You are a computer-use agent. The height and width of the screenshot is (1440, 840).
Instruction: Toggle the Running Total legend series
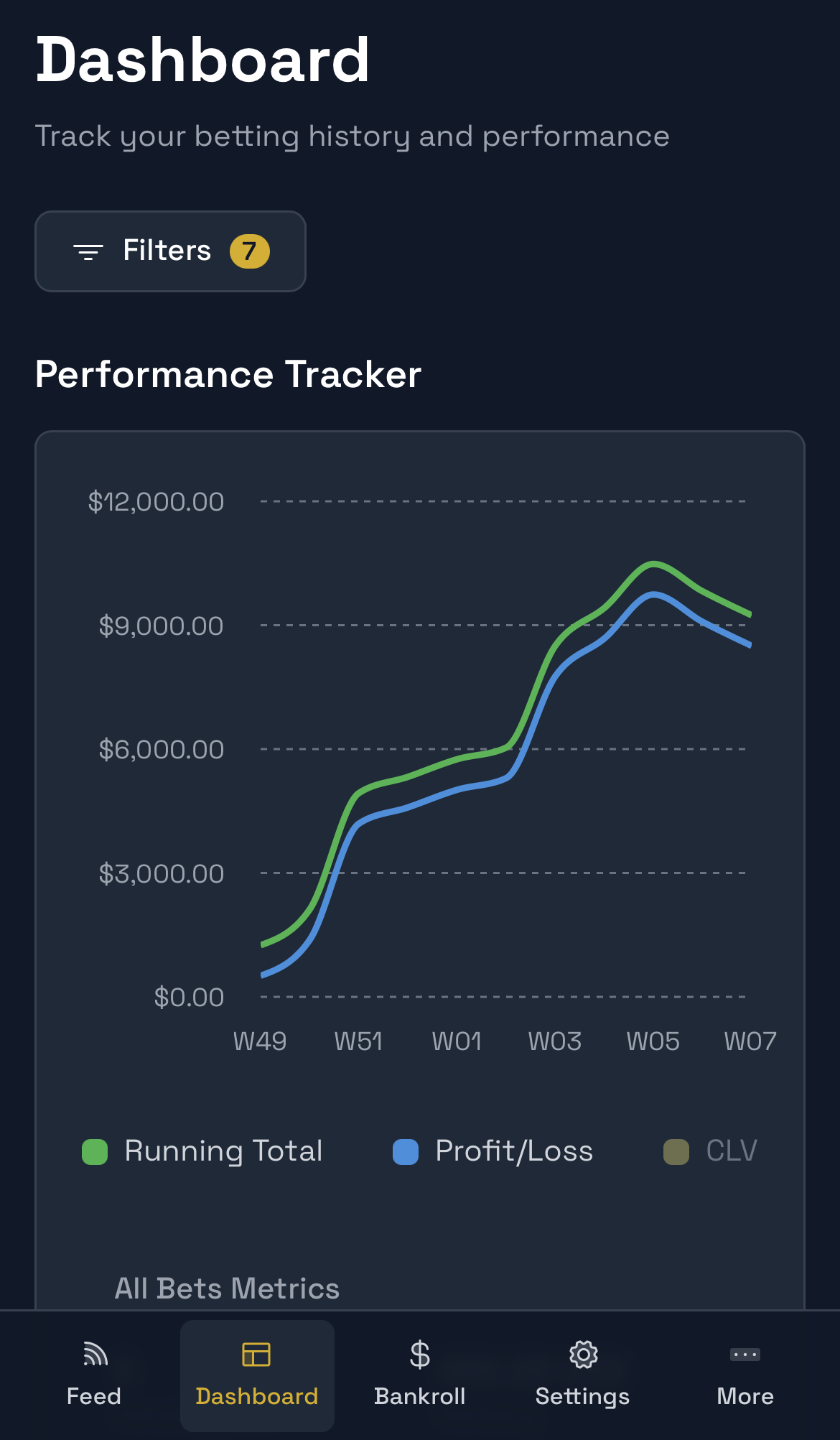tap(202, 1151)
